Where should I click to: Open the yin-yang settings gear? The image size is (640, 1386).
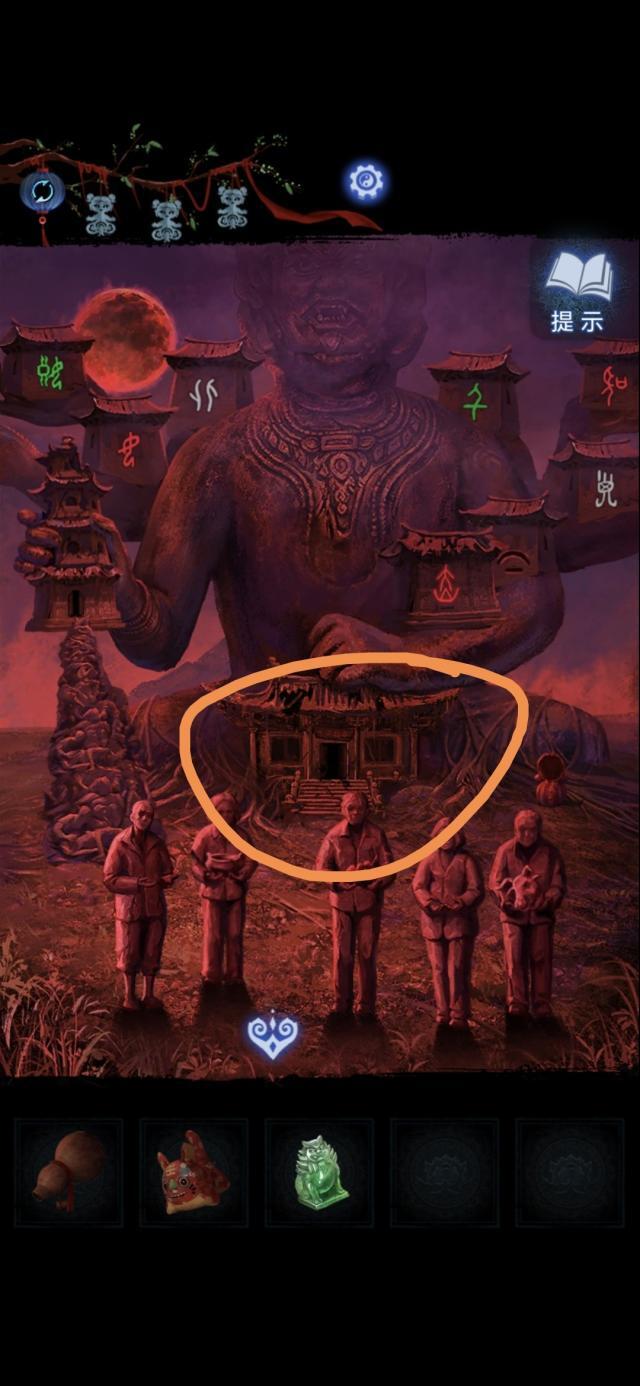click(x=367, y=181)
